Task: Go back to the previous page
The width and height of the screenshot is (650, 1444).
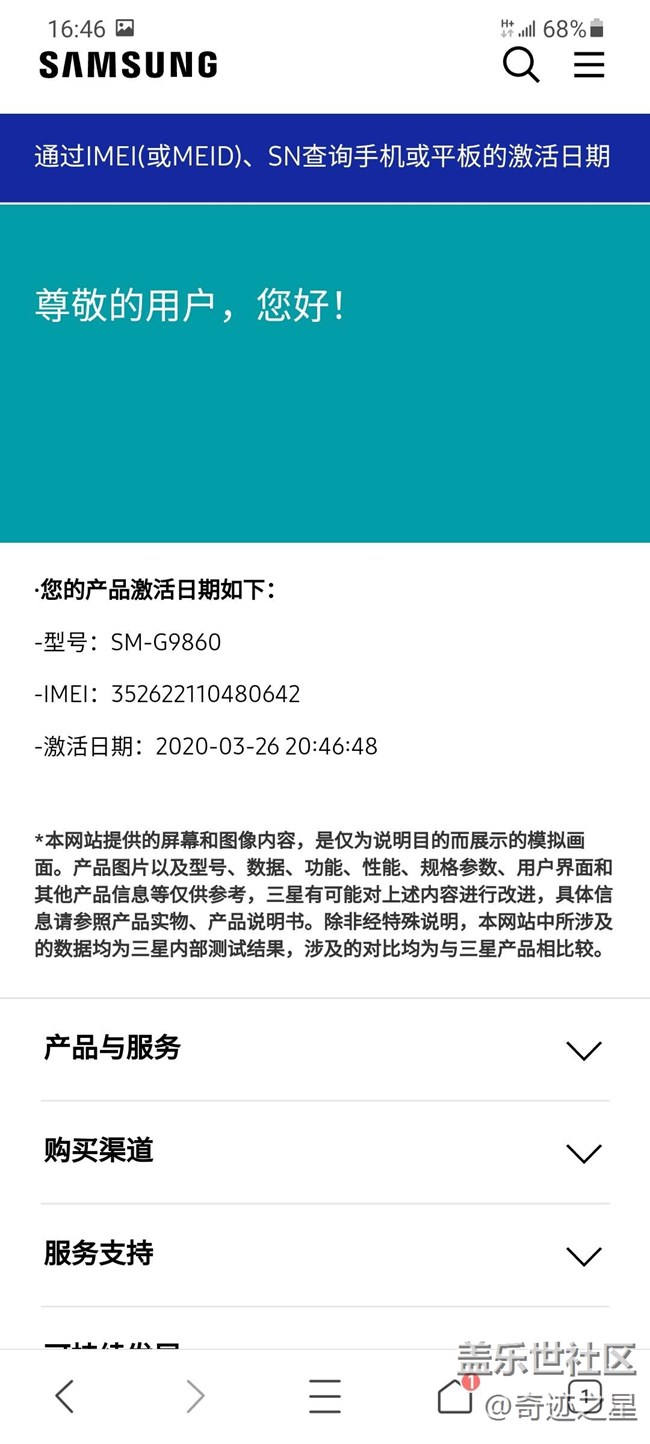Action: pos(65,1396)
